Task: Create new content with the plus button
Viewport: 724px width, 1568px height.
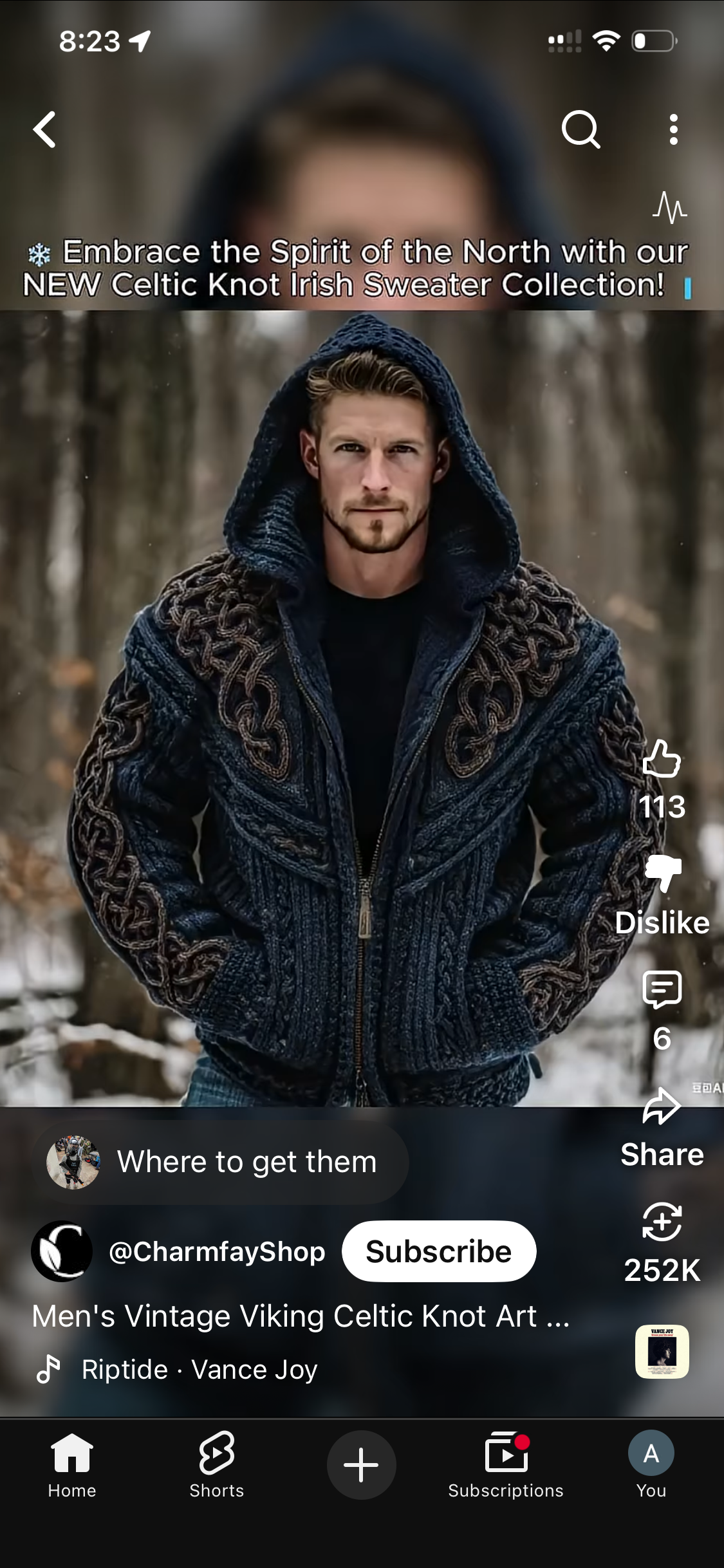Action: tap(362, 1464)
